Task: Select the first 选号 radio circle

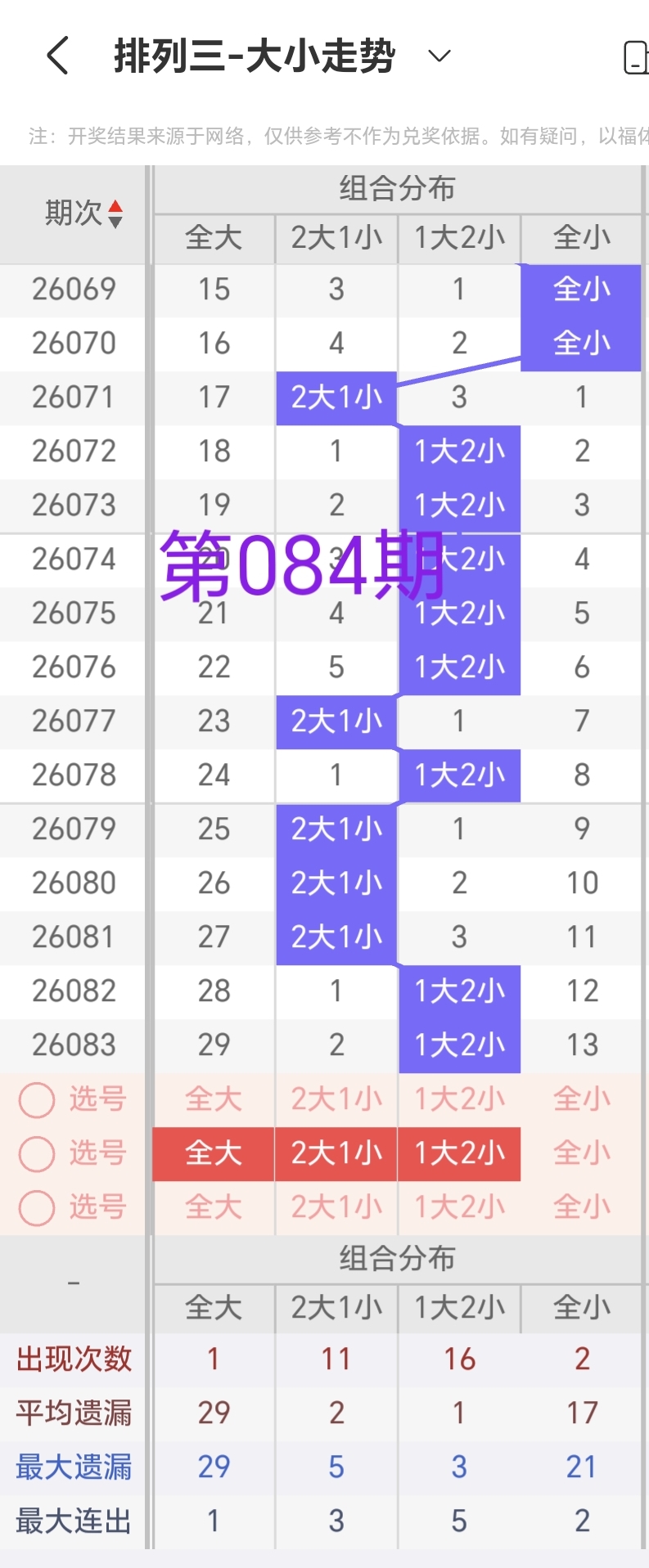Action: 36,1099
